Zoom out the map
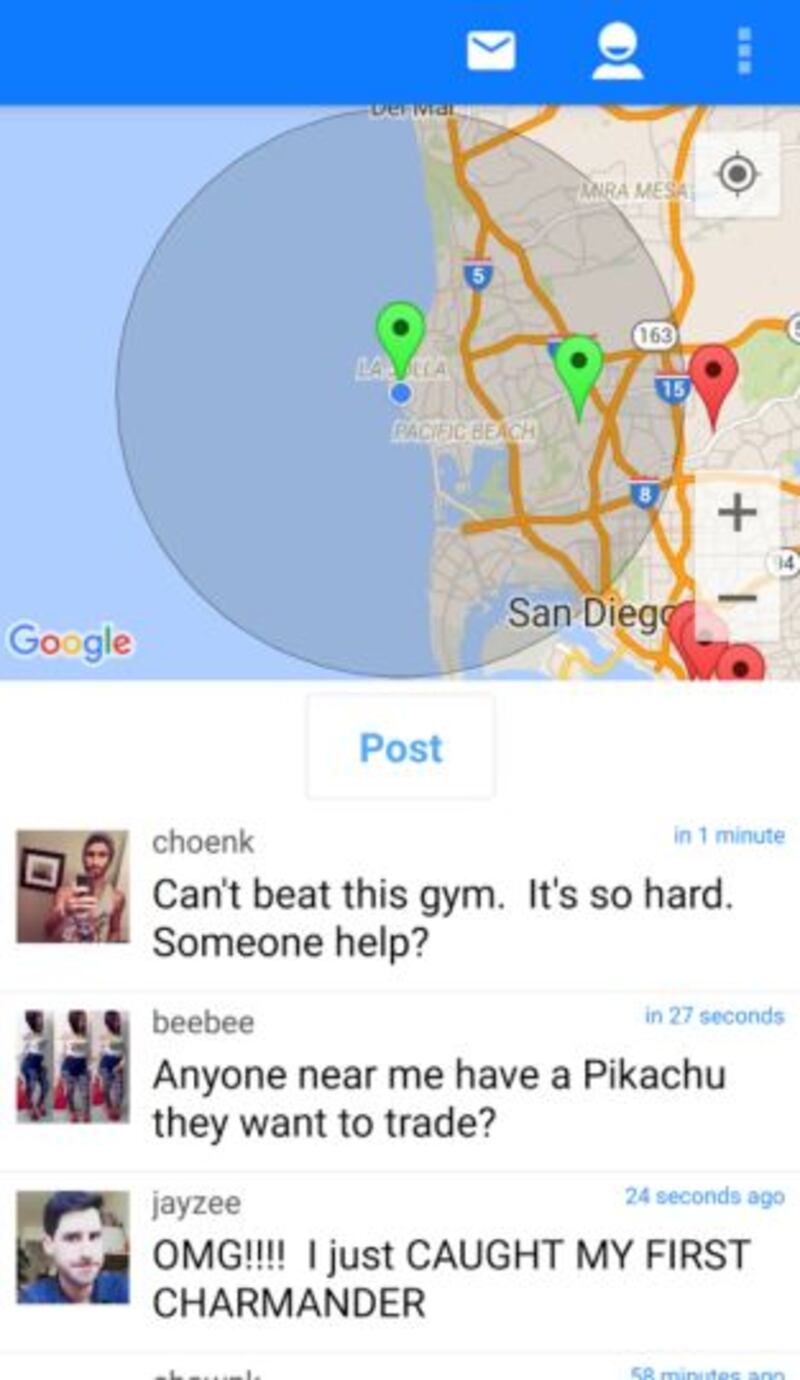The width and height of the screenshot is (800, 1380). (737, 598)
